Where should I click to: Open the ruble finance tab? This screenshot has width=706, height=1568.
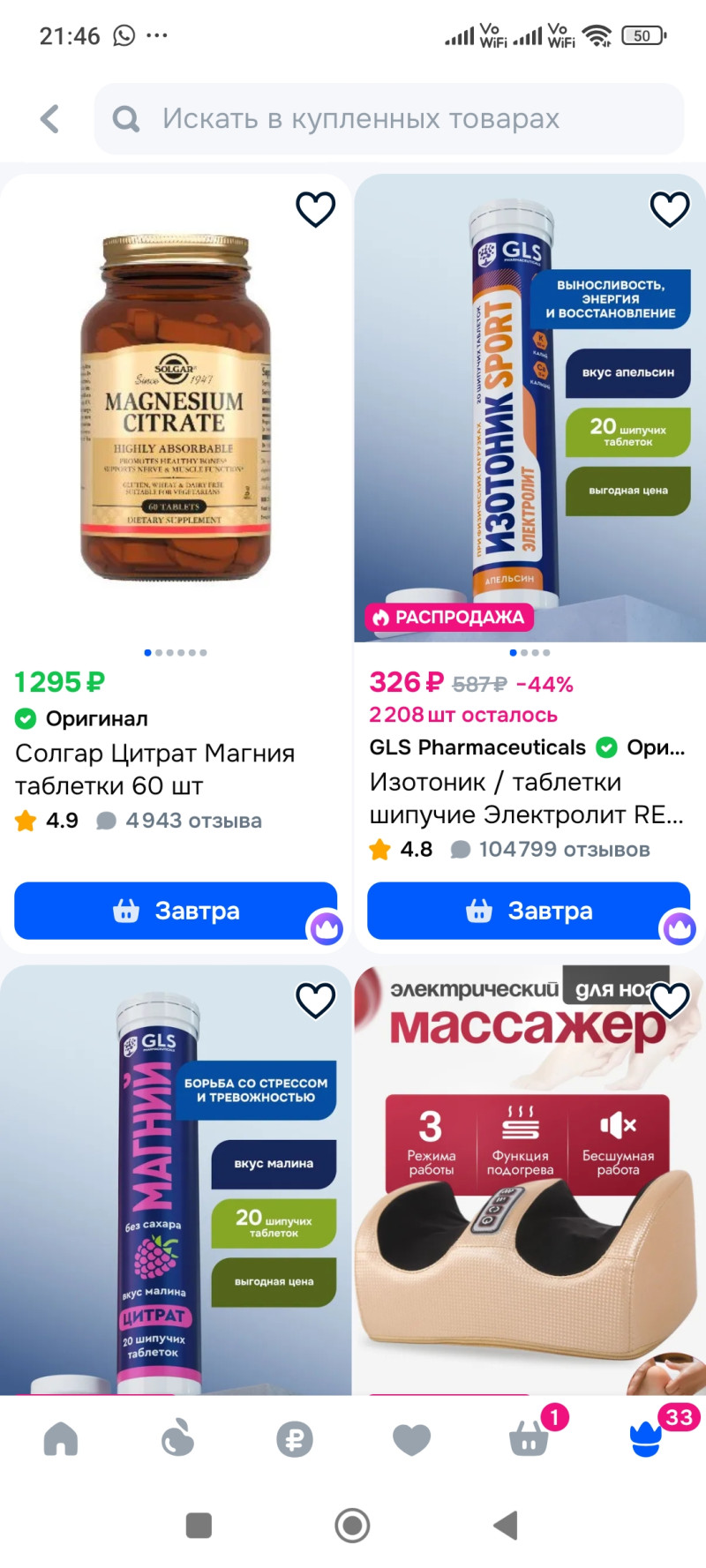click(x=295, y=1439)
